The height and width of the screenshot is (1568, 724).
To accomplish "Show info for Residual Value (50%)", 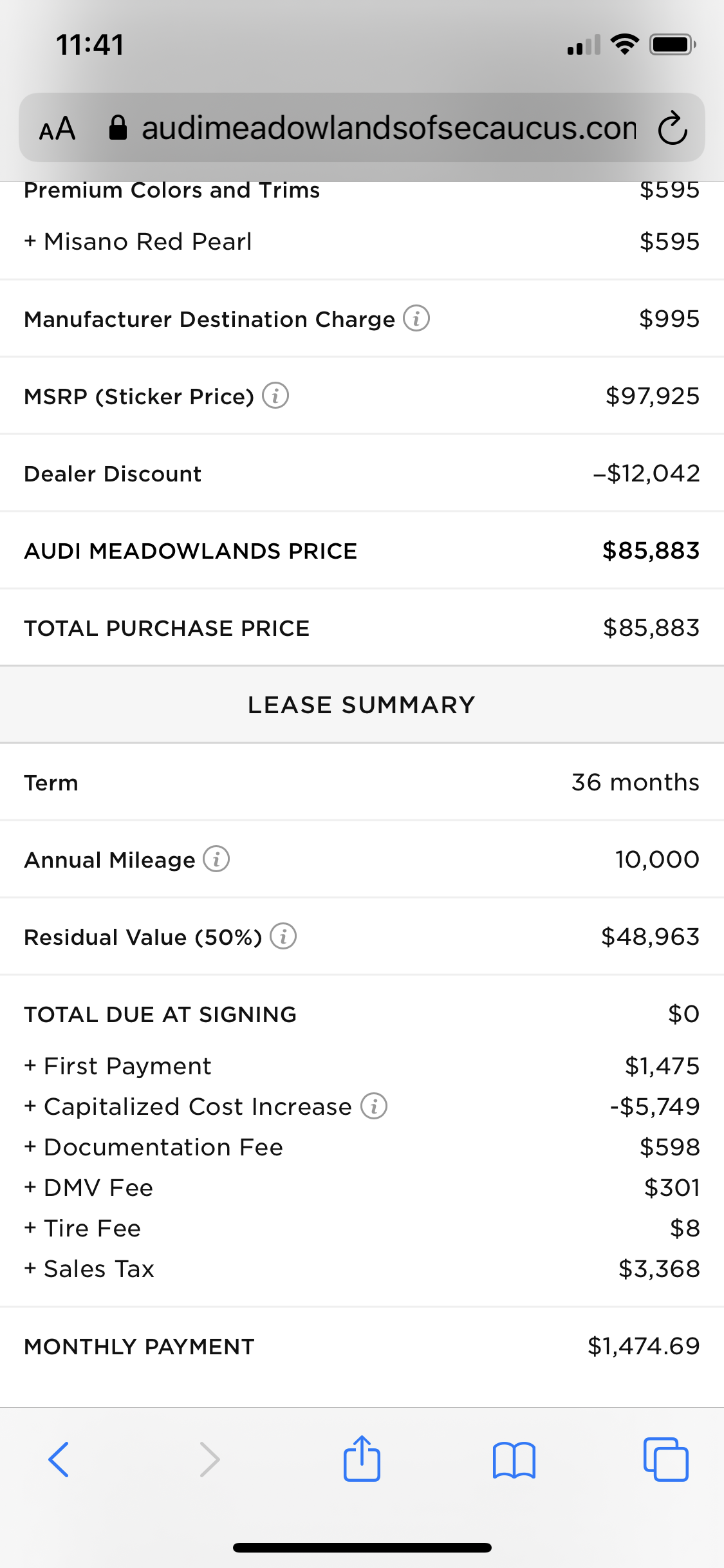I will tap(283, 936).
